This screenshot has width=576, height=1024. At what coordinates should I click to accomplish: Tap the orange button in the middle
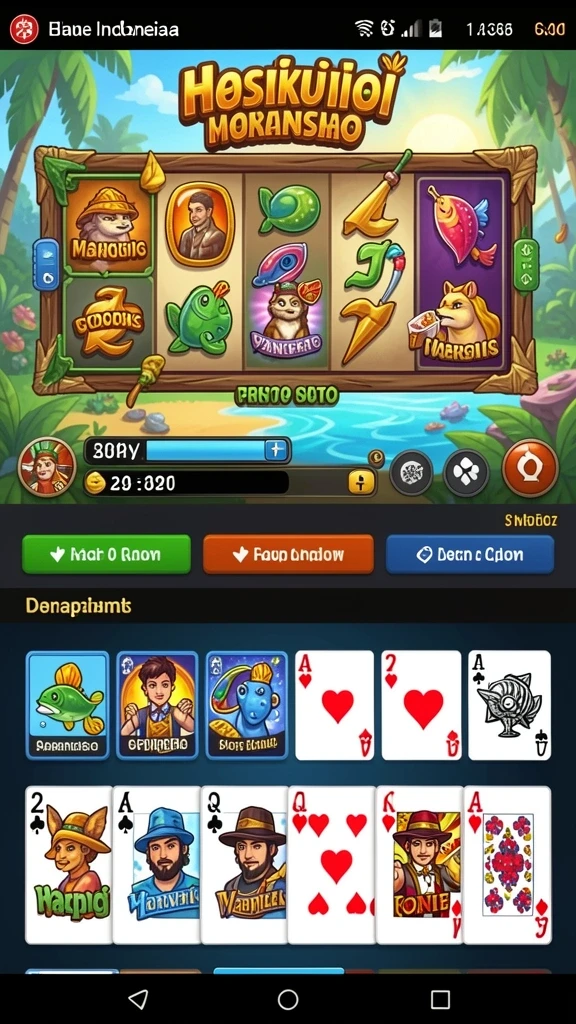point(288,554)
